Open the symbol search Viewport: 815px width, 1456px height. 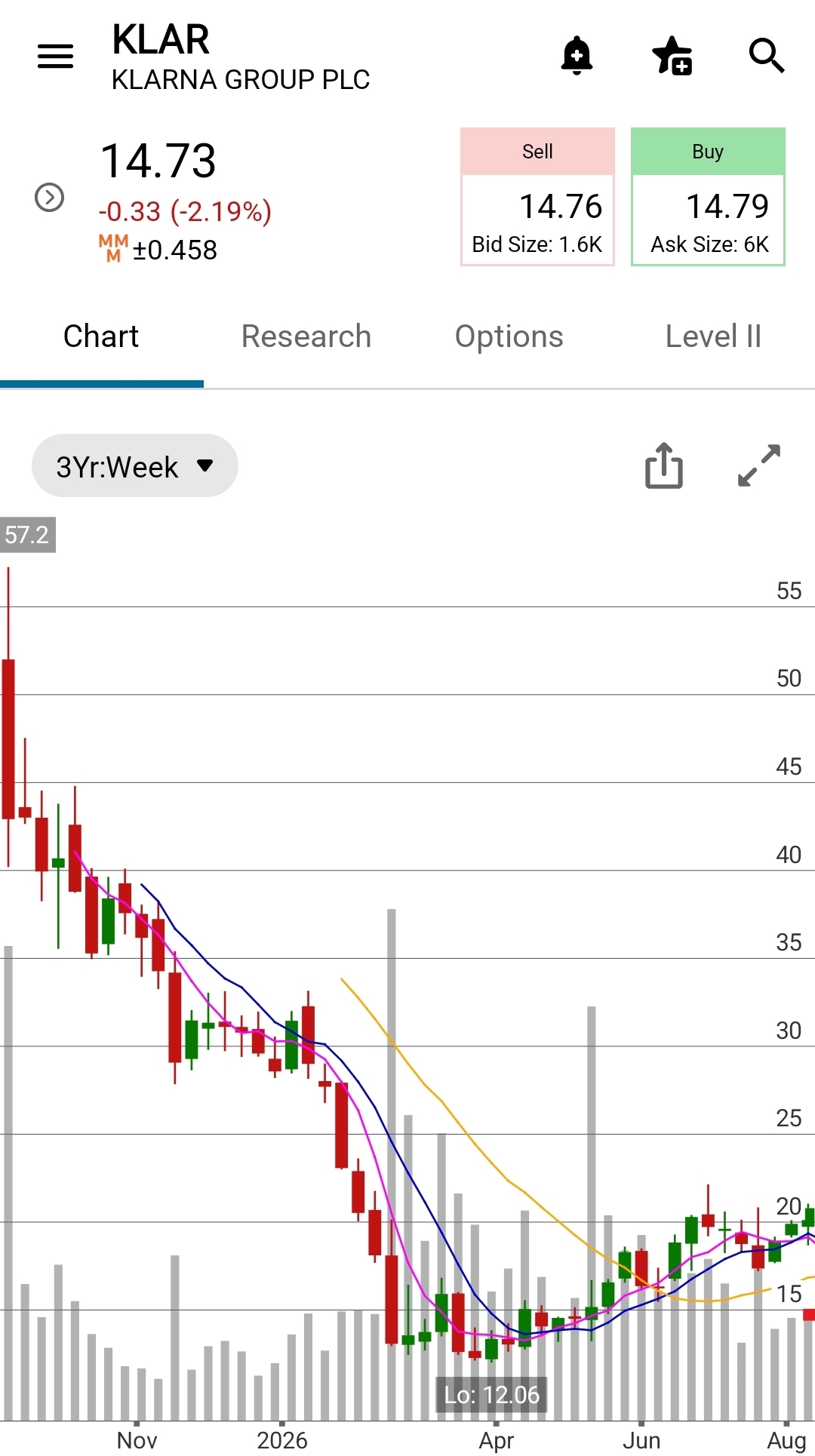(767, 56)
